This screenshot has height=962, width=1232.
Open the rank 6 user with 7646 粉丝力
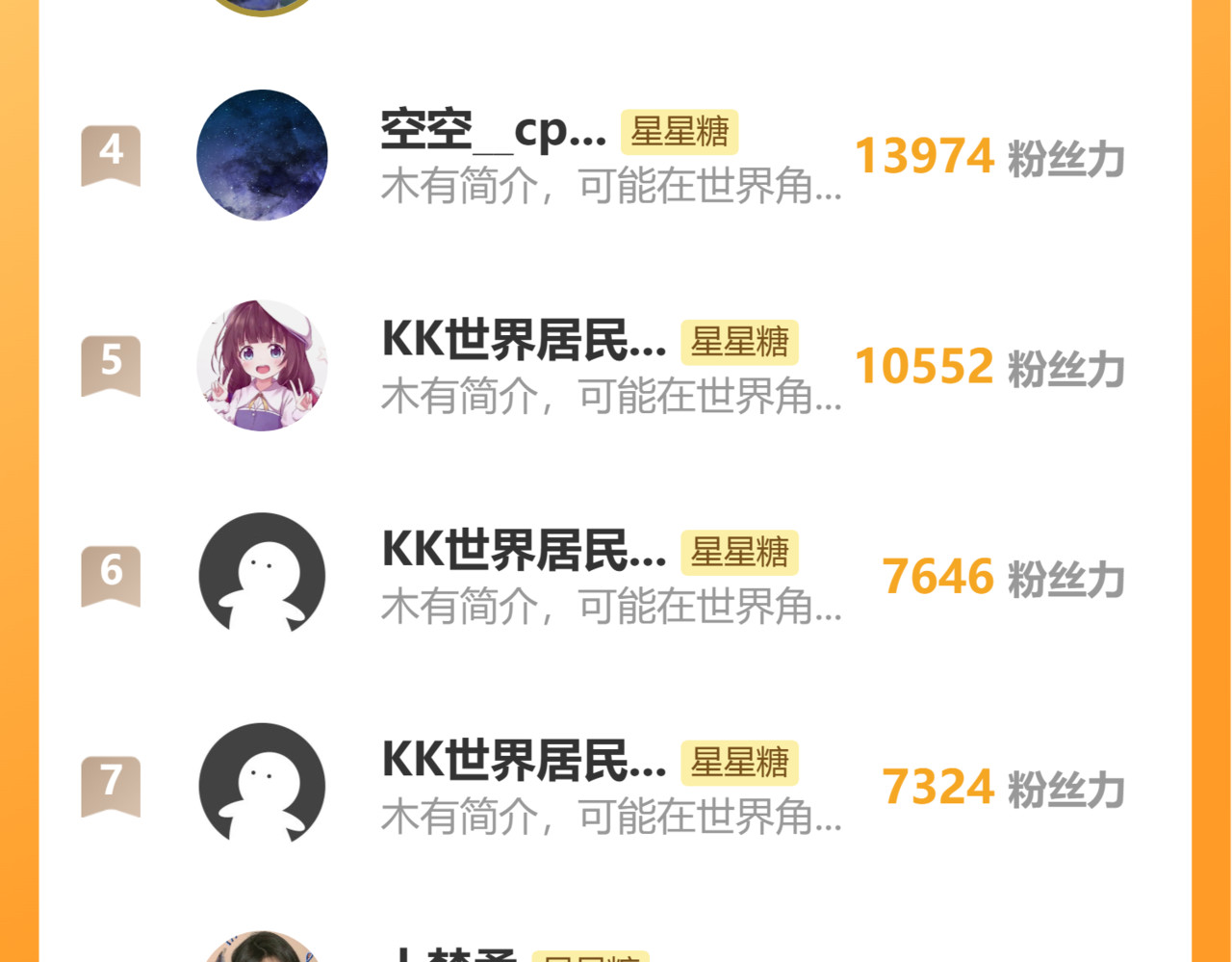pyautogui.click(x=611, y=576)
